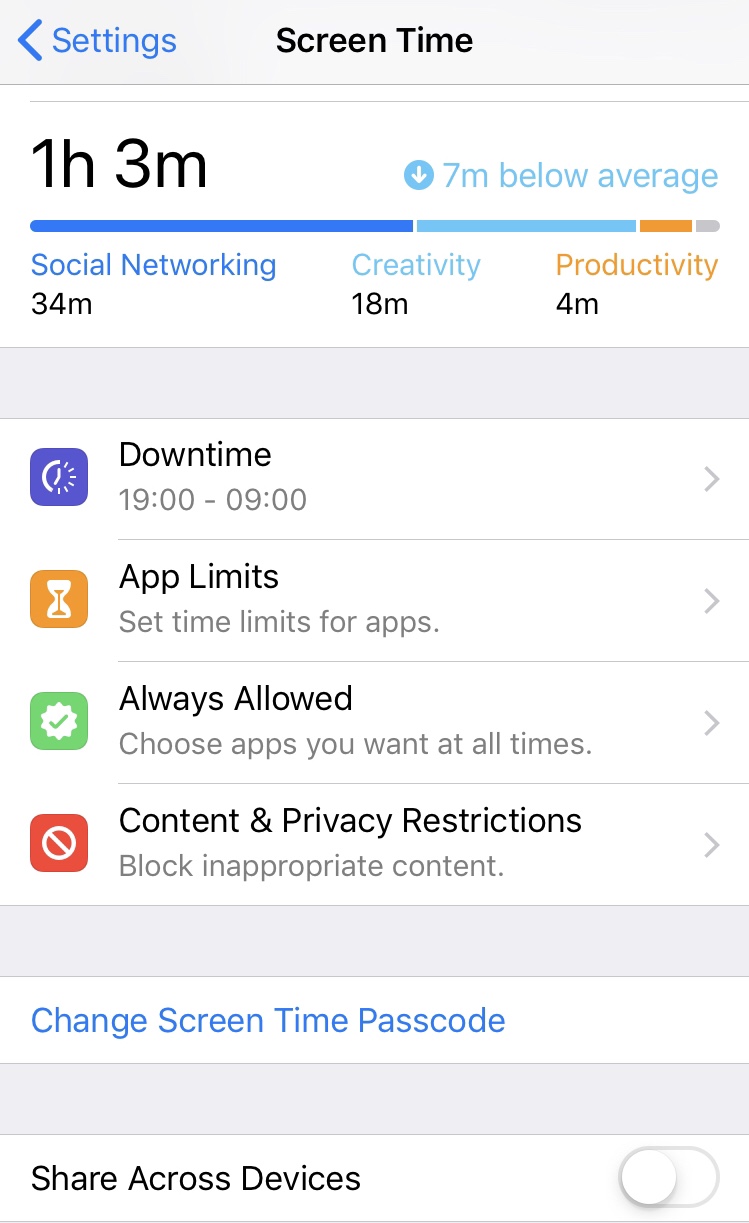Expand the Content & Privacy Restrictions chevron
Image resolution: width=749 pixels, height=1223 pixels.
click(711, 843)
